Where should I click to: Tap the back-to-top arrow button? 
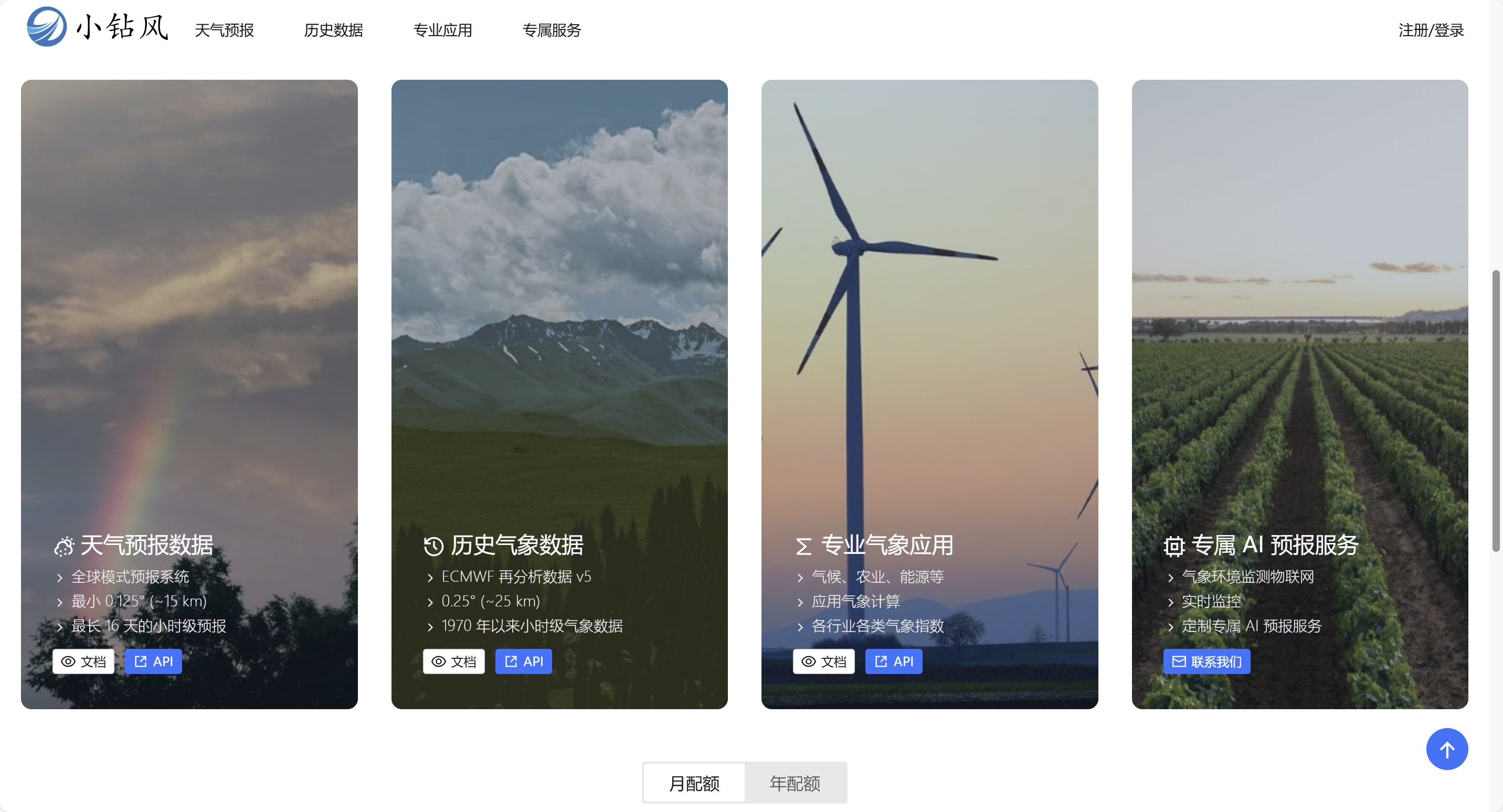1446,749
